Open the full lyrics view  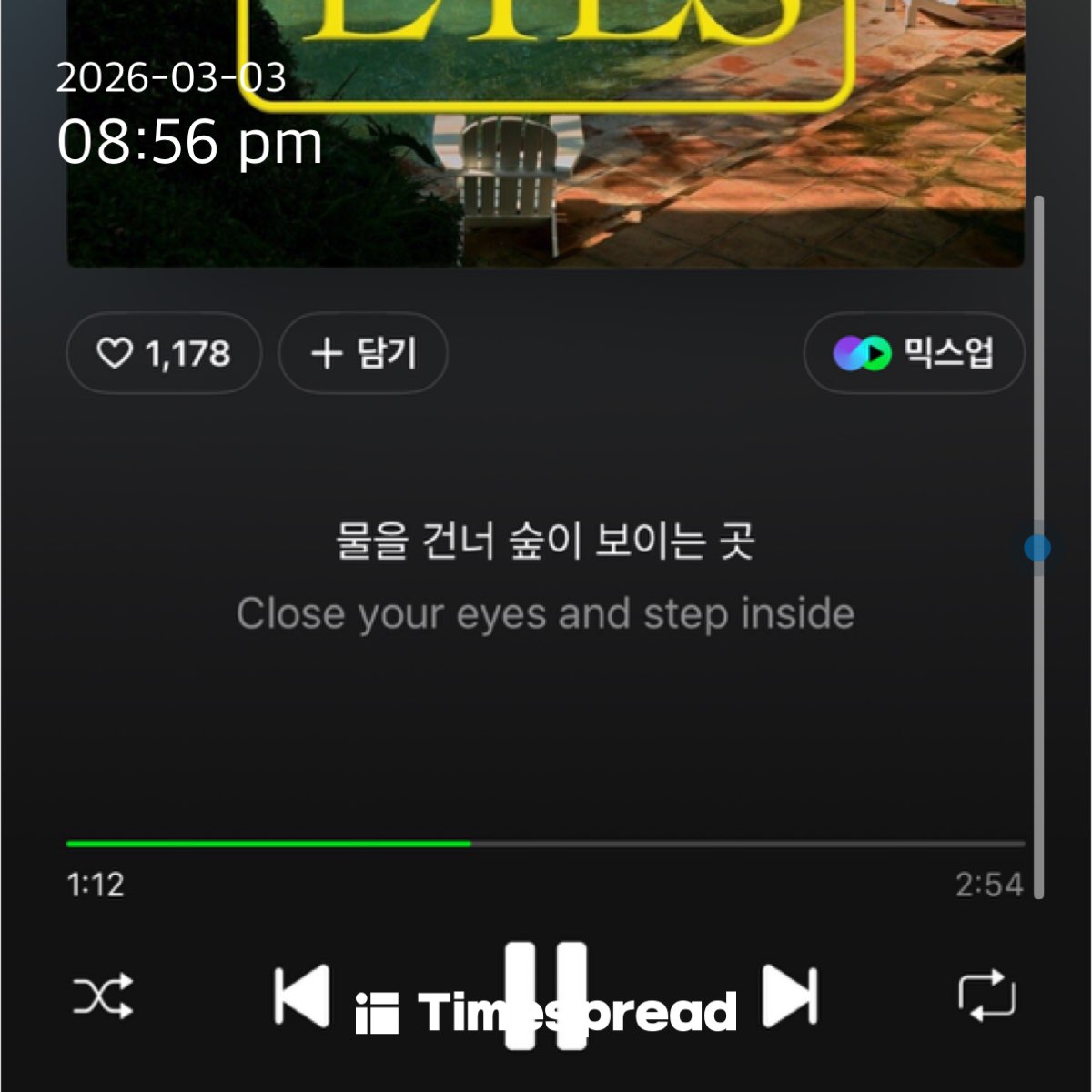click(x=546, y=577)
